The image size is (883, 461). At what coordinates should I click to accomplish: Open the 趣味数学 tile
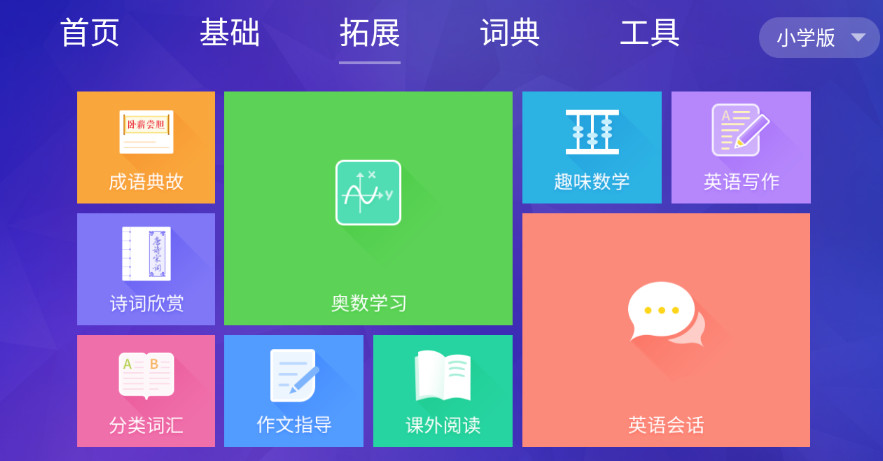[591, 147]
